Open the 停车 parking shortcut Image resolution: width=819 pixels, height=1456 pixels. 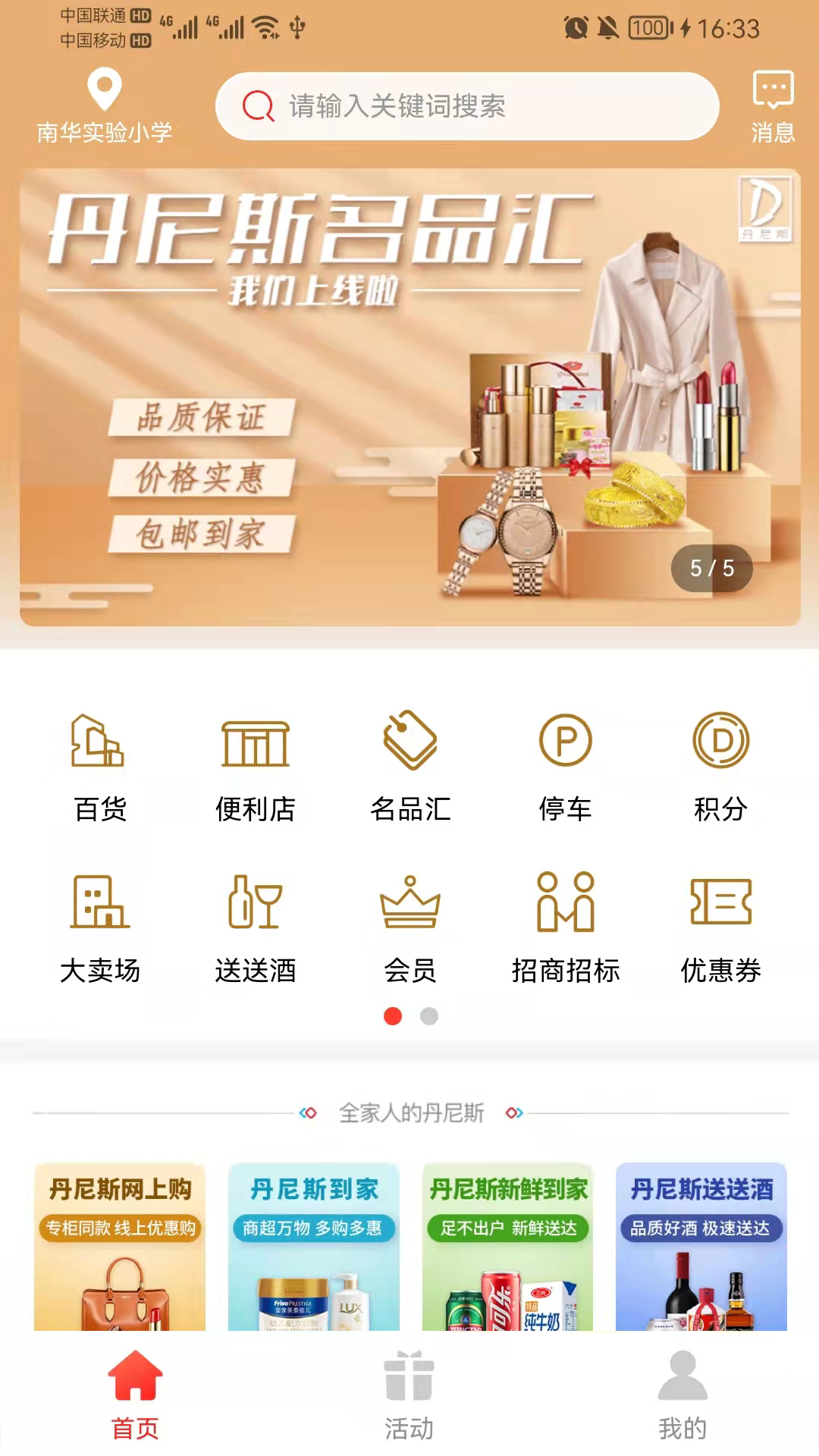click(x=565, y=767)
